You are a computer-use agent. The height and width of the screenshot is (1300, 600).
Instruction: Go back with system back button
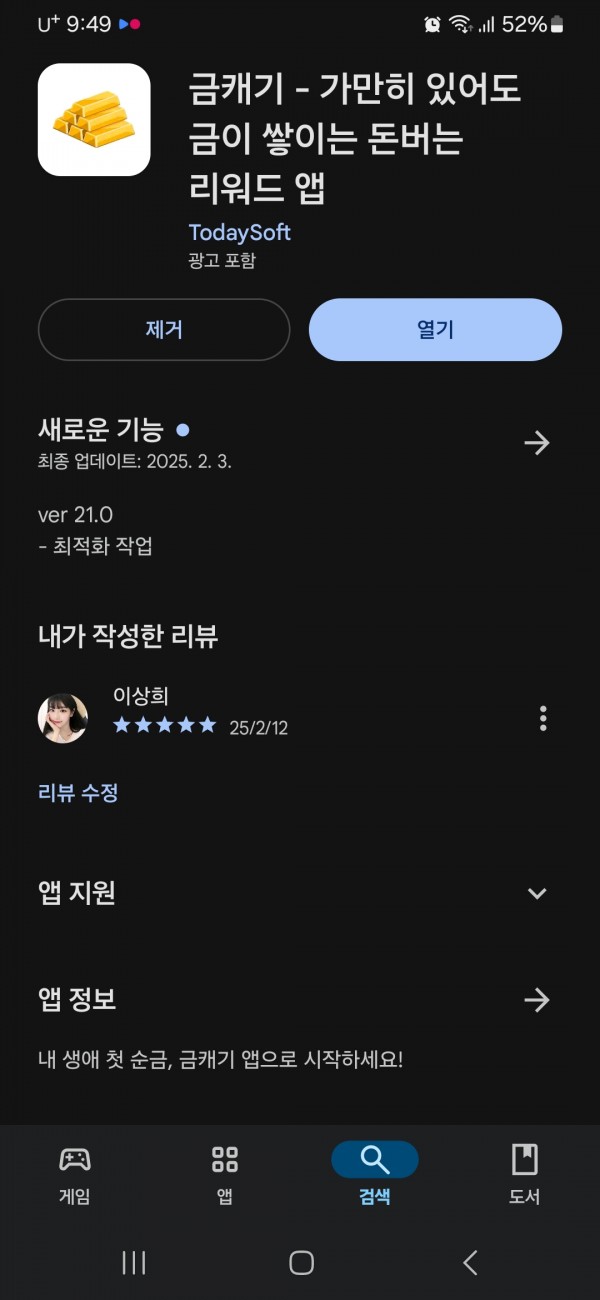pyautogui.click(x=470, y=1263)
